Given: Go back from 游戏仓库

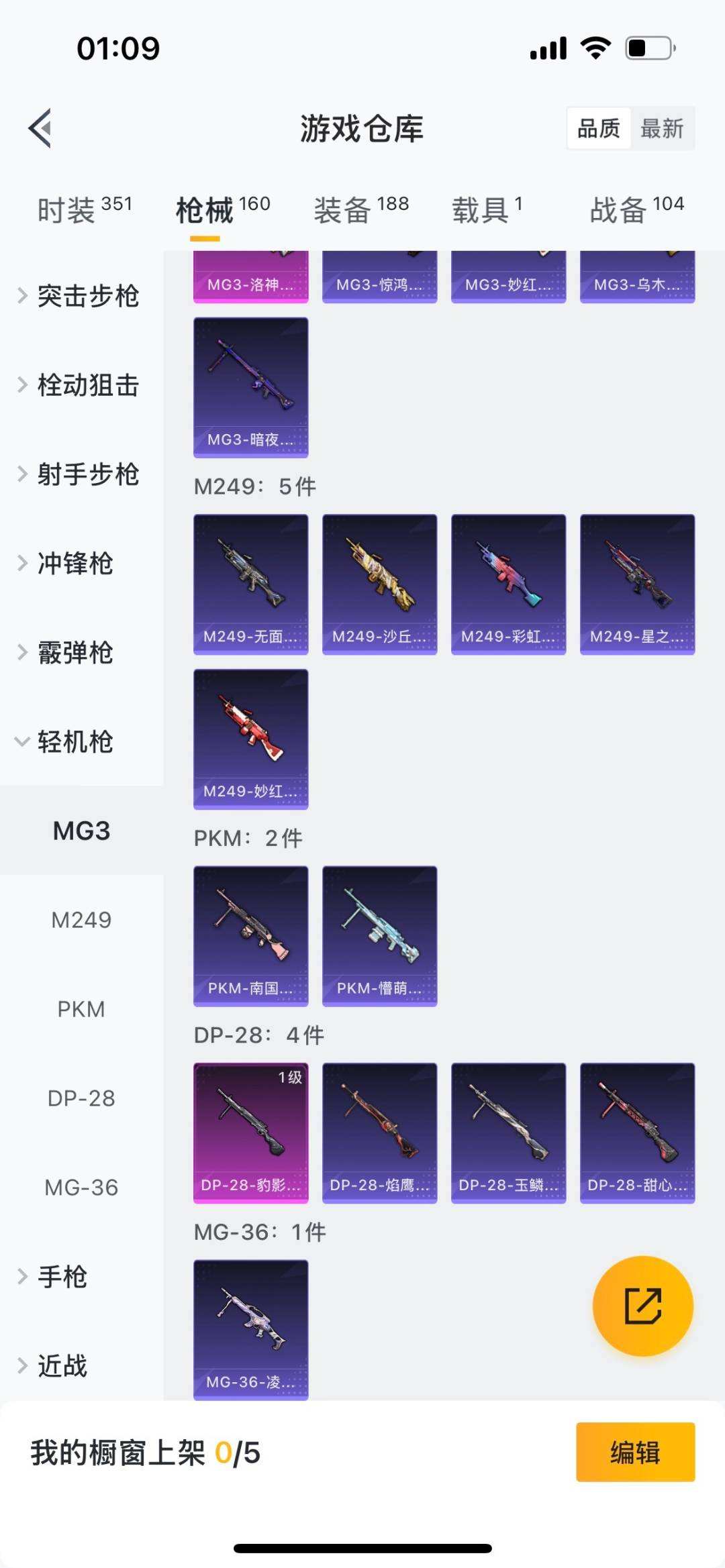Looking at the screenshot, I should 40,127.
